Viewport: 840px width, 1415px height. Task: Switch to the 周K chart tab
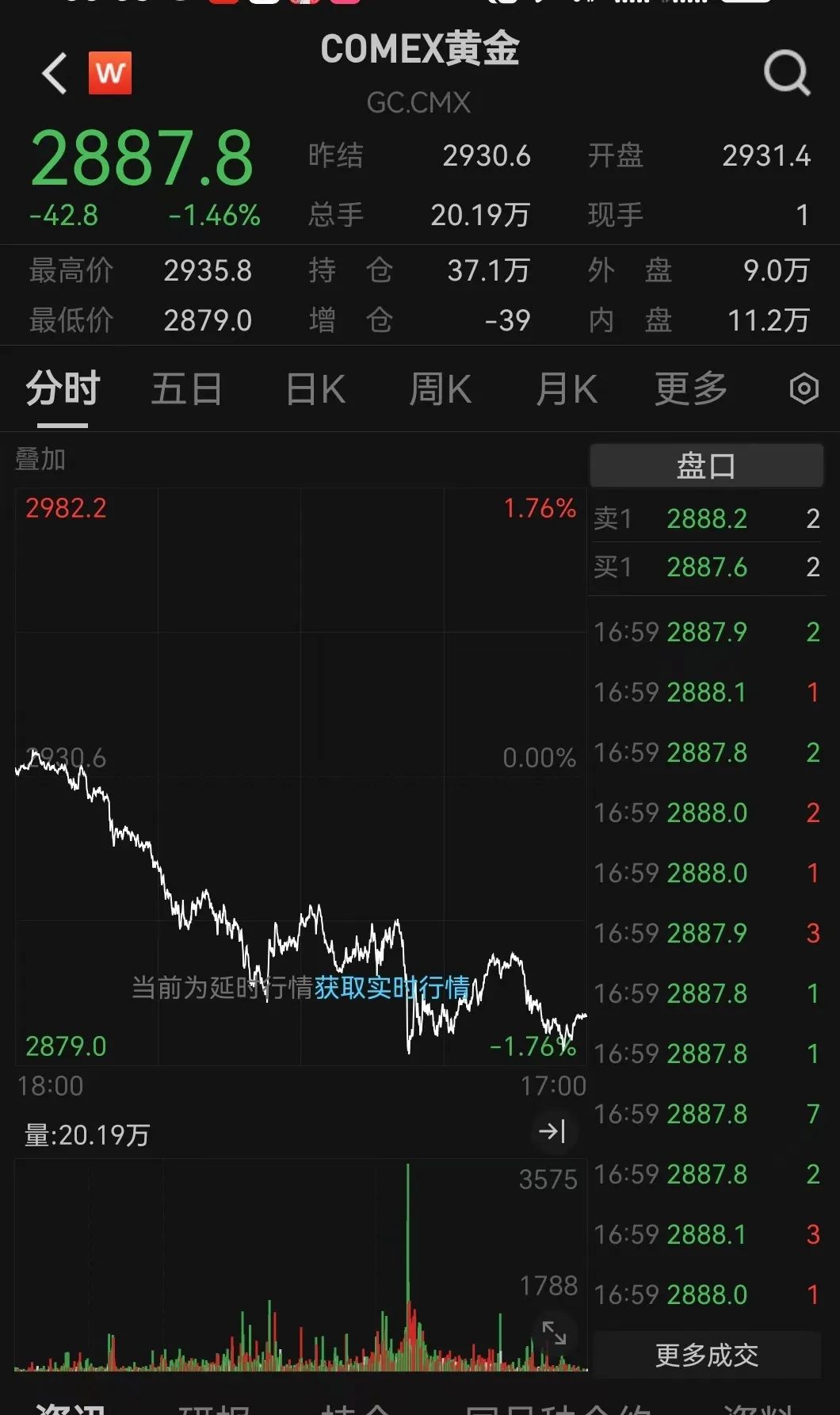pos(440,389)
